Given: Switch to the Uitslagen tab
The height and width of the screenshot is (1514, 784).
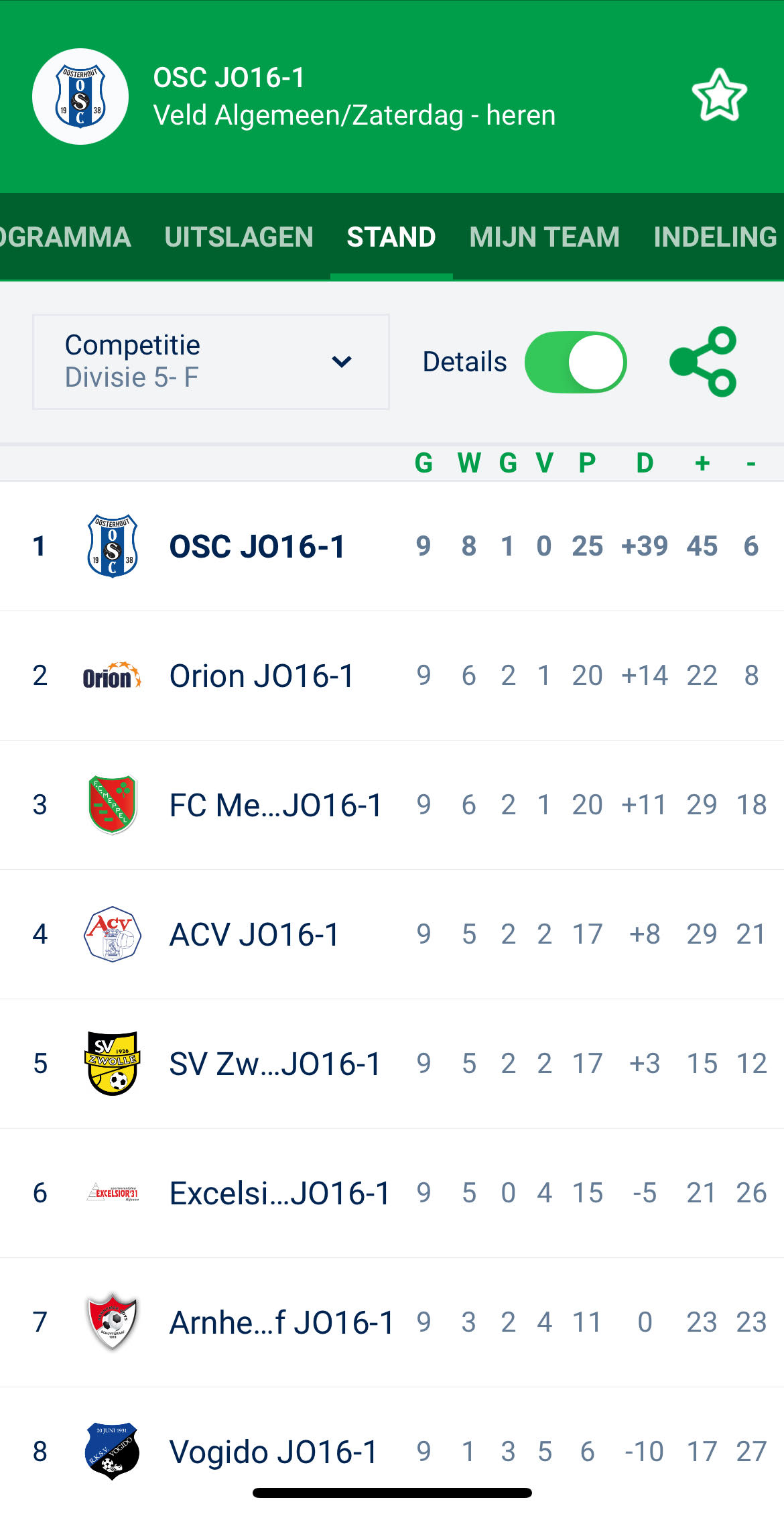Looking at the screenshot, I should point(239,237).
